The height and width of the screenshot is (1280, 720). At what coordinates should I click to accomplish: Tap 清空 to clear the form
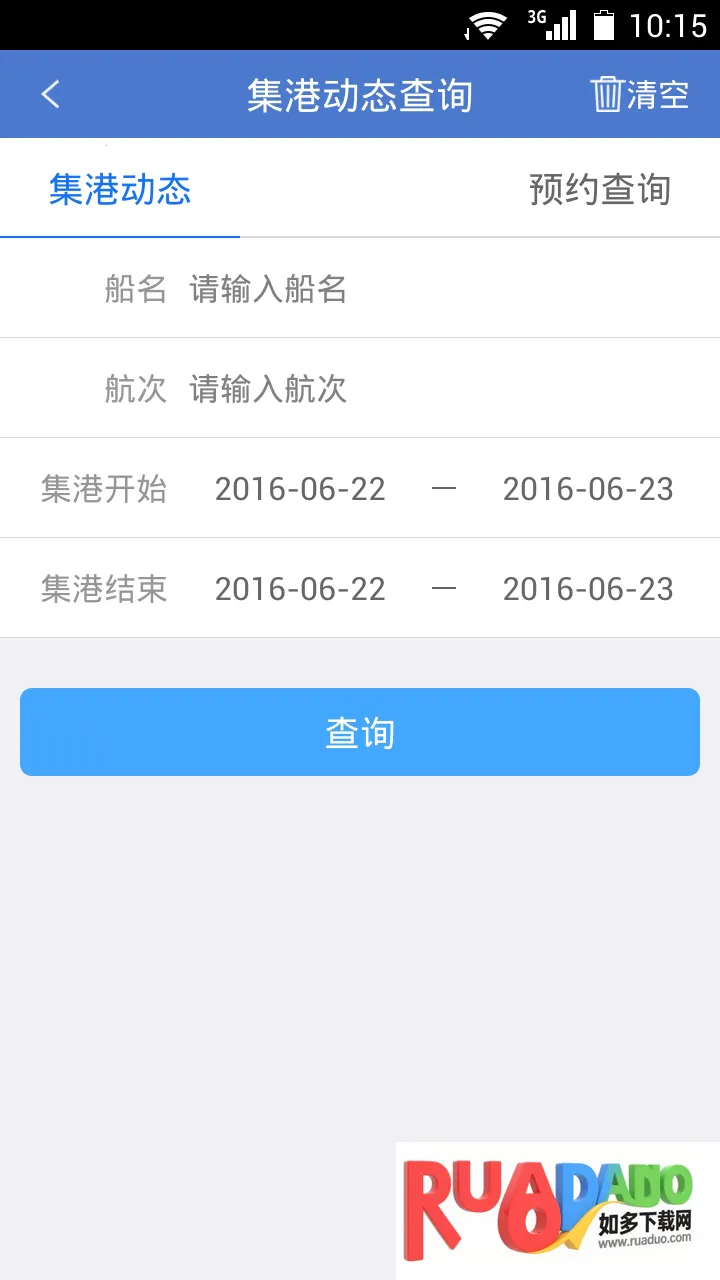[640, 95]
